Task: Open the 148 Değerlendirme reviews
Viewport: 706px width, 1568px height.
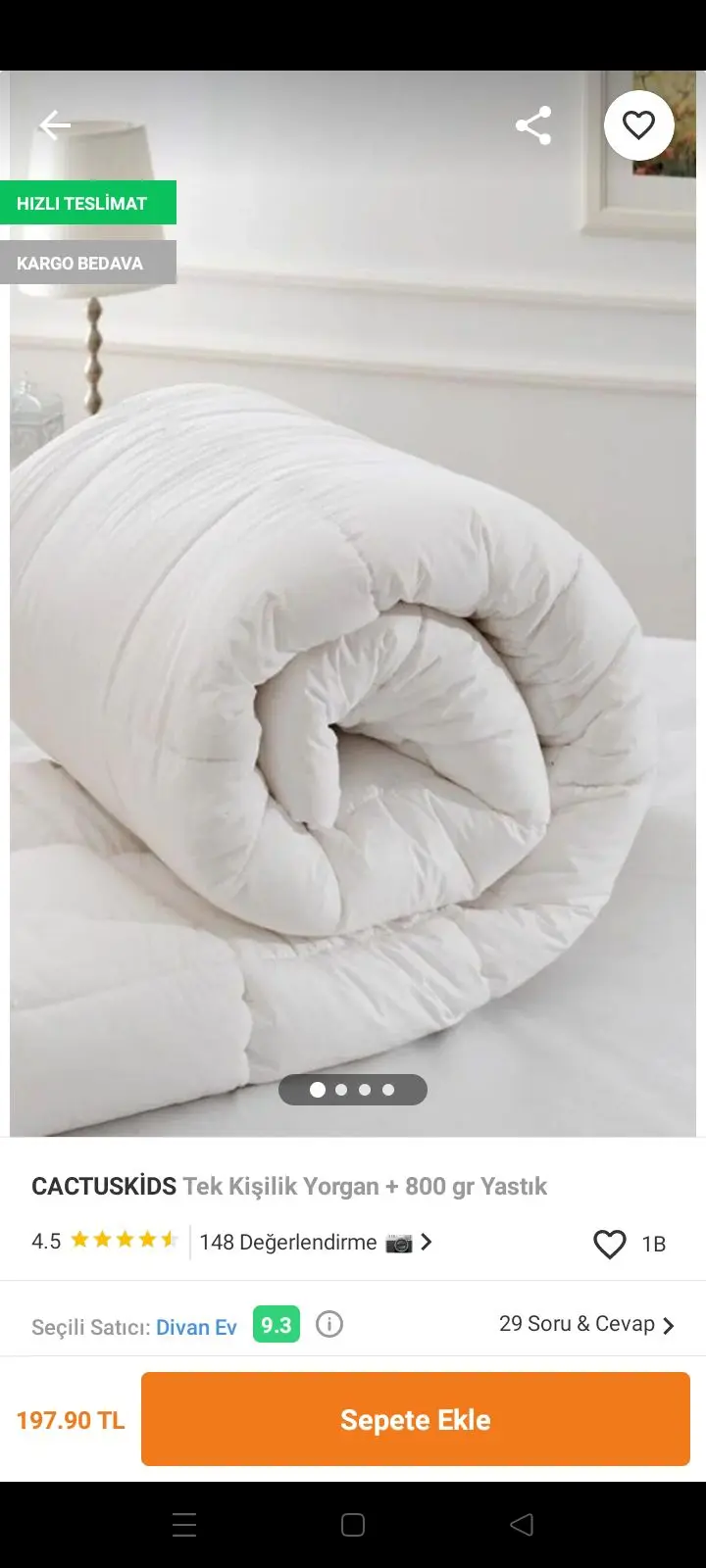Action: tap(314, 1243)
